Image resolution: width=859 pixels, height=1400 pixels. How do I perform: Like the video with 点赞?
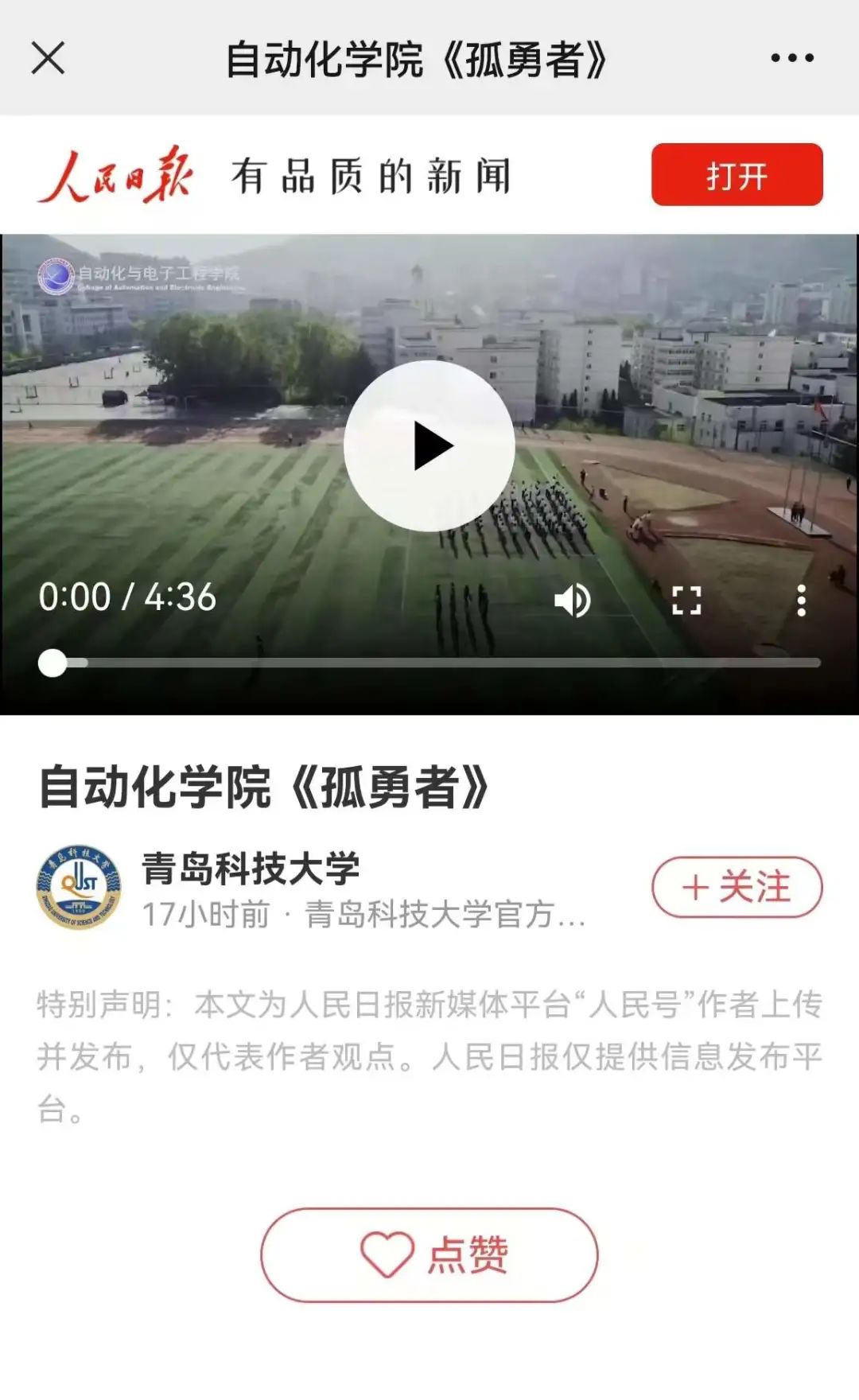tap(429, 1254)
